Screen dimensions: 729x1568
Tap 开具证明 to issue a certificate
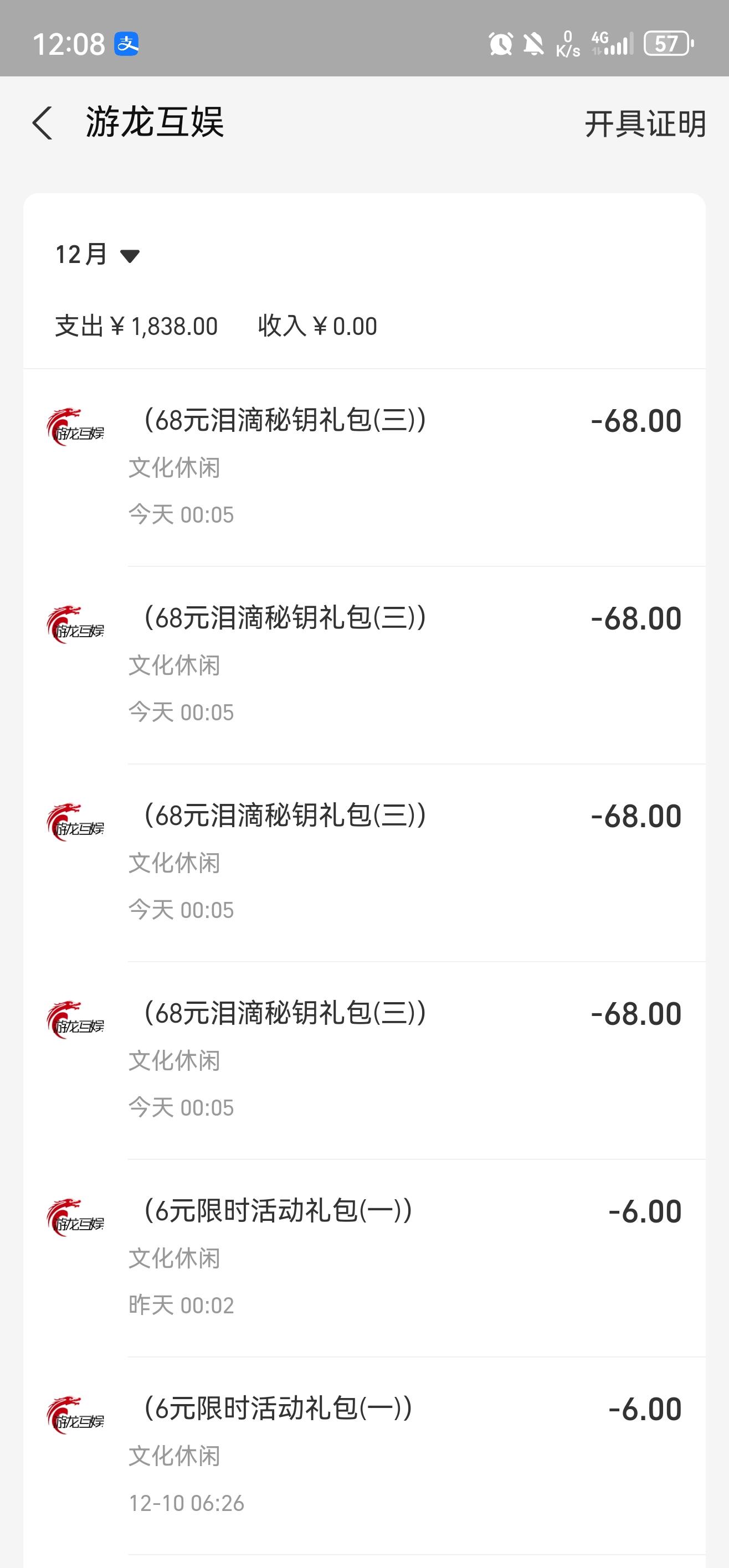coord(645,124)
